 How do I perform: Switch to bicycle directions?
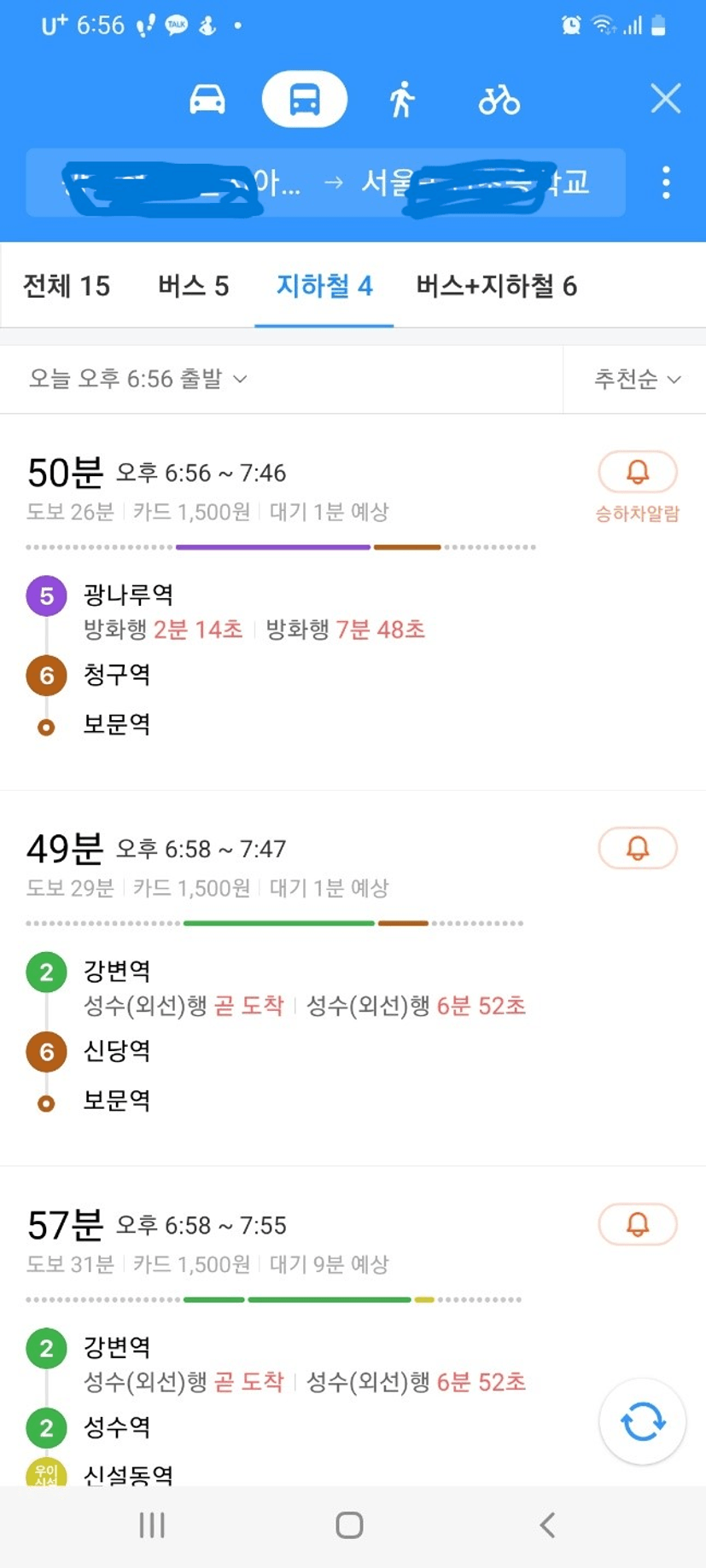(499, 100)
